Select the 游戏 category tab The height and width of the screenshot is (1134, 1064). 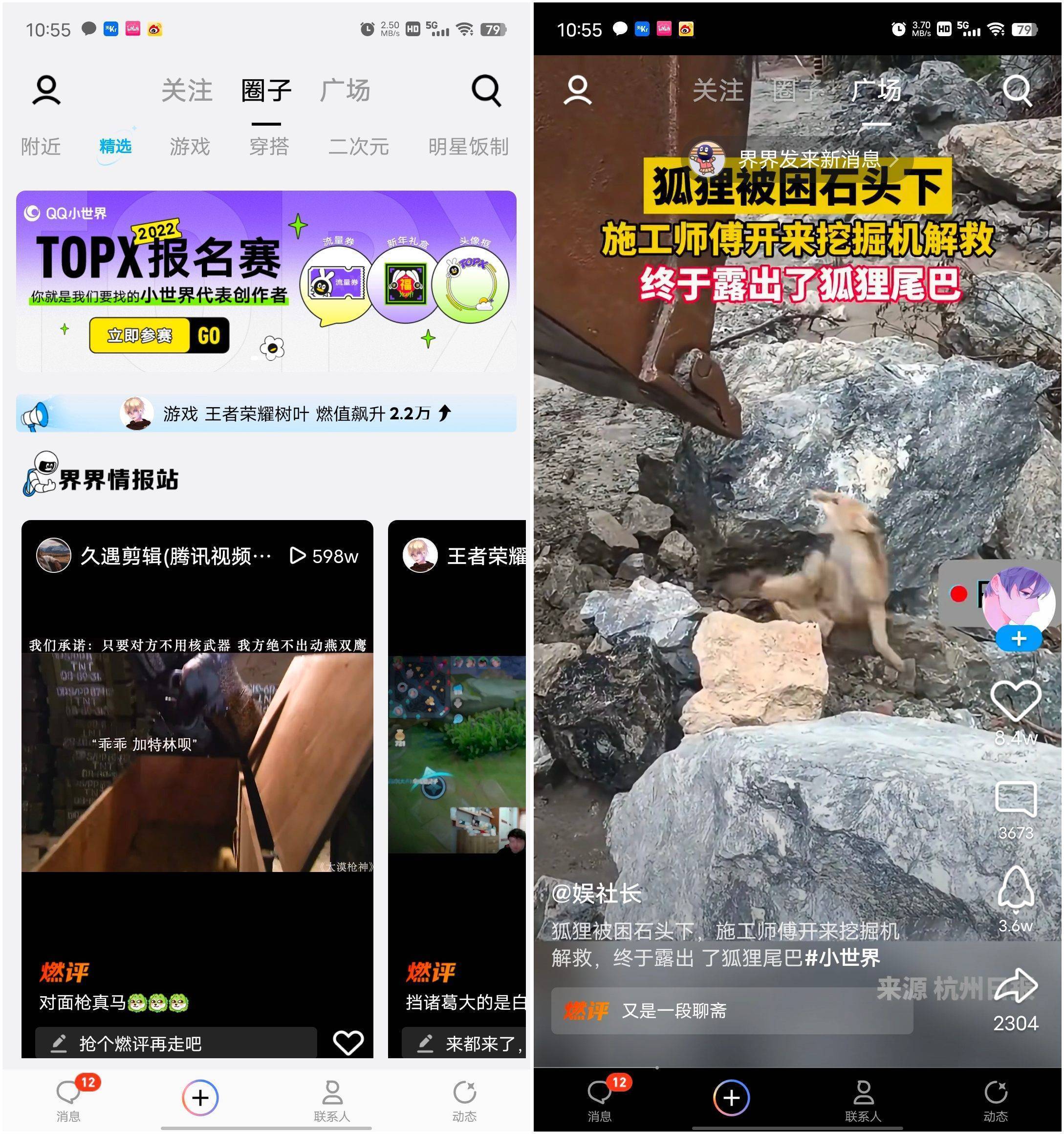(x=190, y=147)
